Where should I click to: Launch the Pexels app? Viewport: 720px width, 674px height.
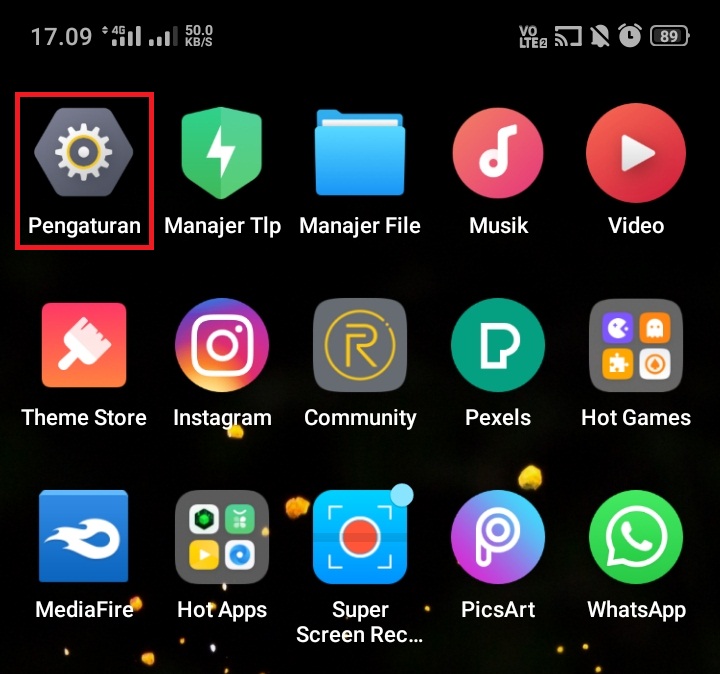498,345
